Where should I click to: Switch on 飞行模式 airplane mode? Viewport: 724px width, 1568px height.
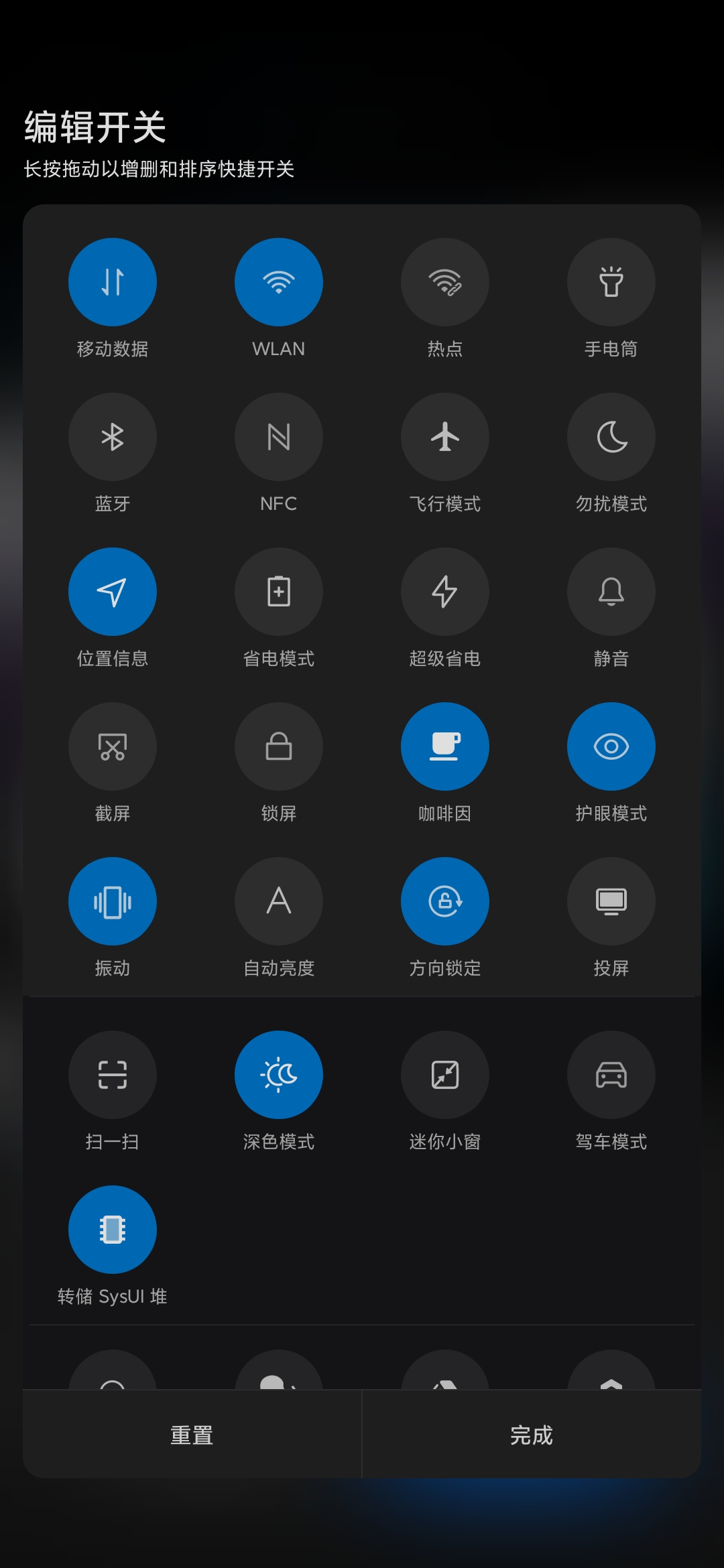pyautogui.click(x=445, y=437)
